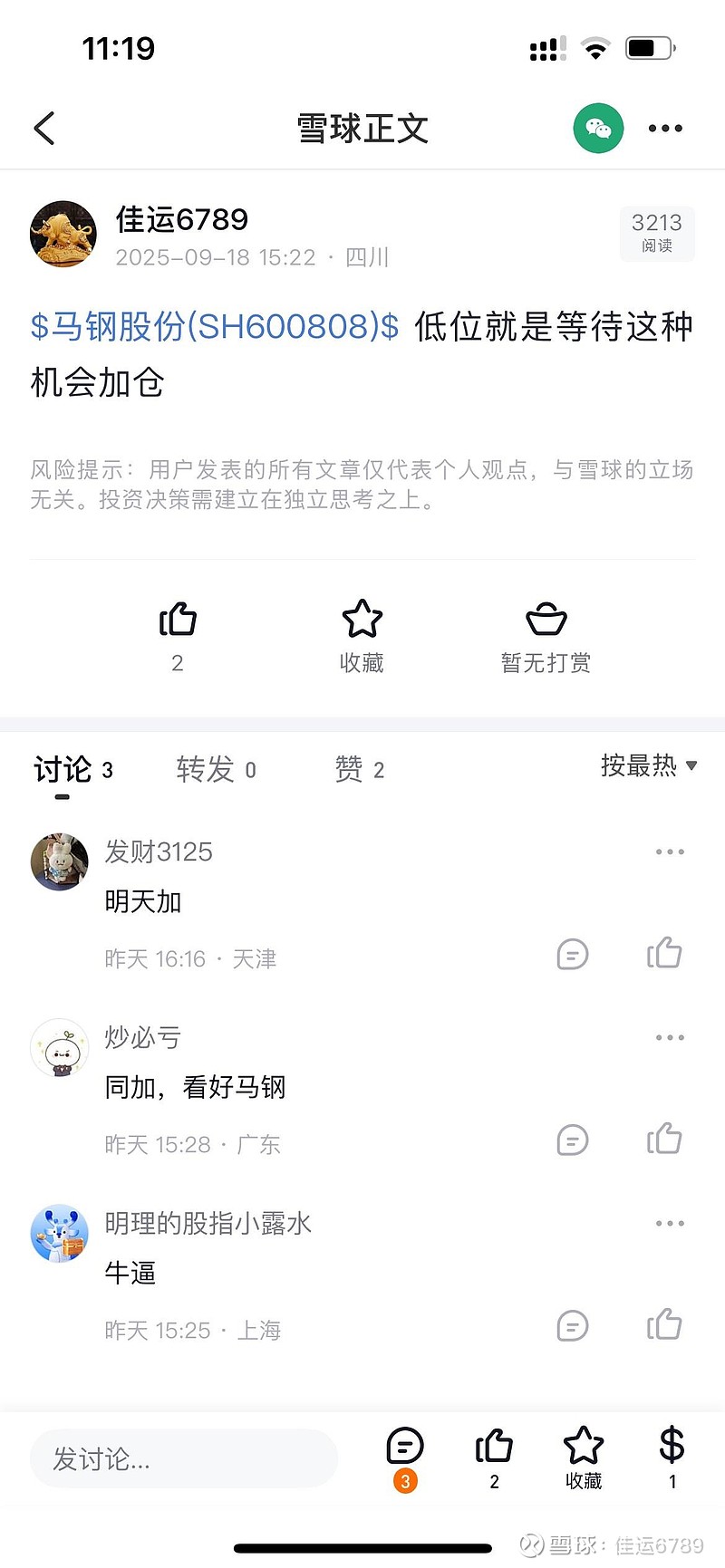Like 炒必亏's comment

click(664, 1140)
